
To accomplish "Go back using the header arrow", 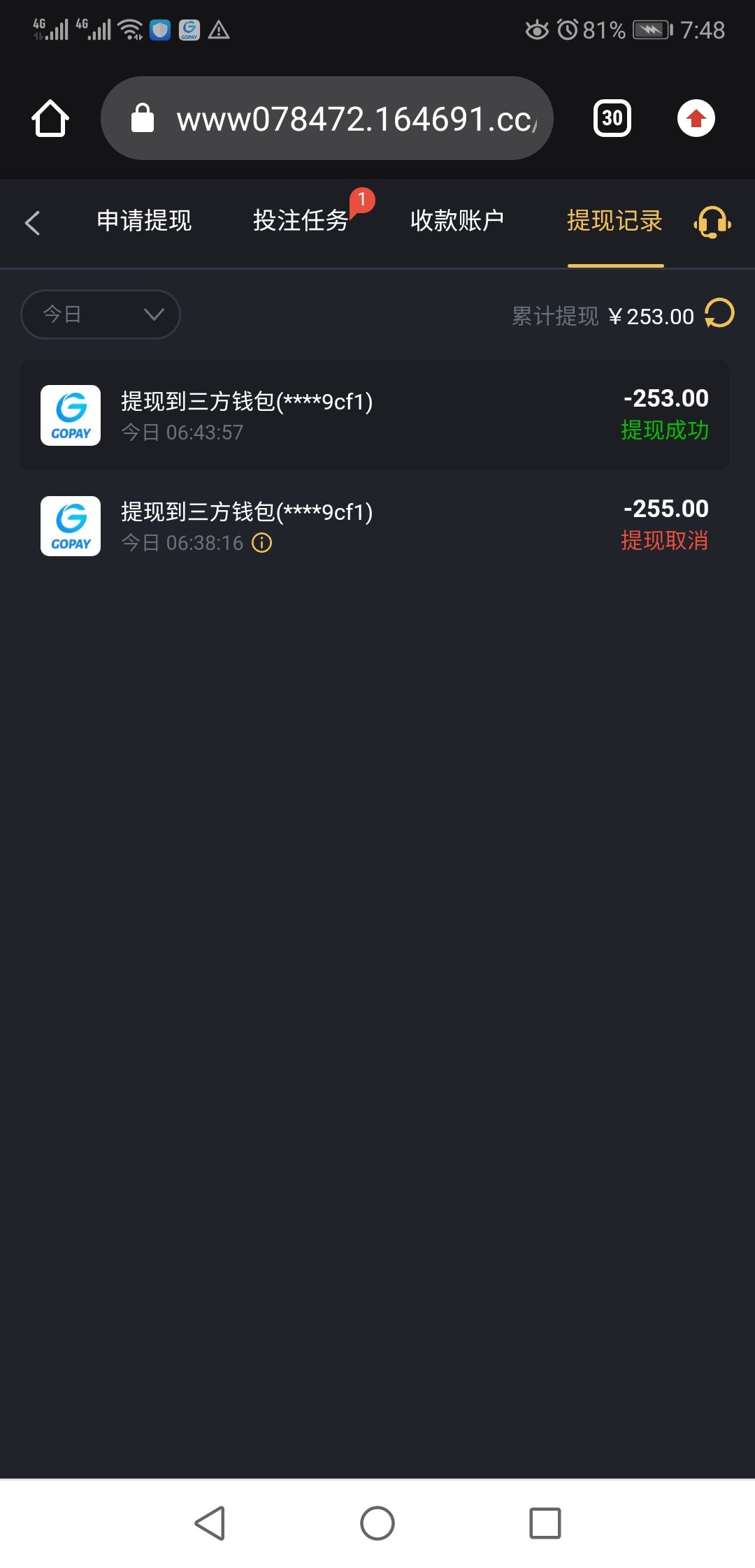I will pyautogui.click(x=33, y=223).
